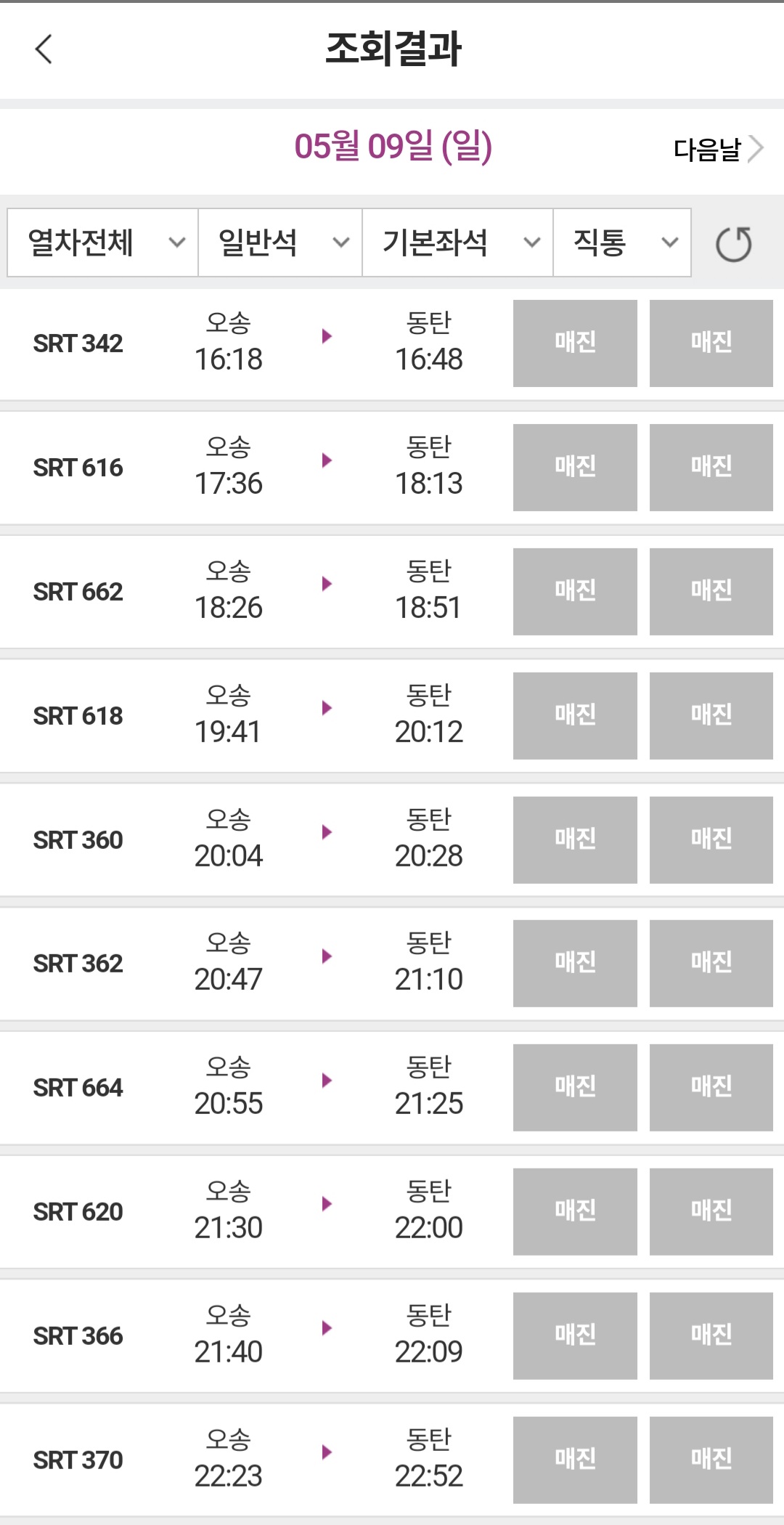Viewport: 784px width, 1525px height.
Task: Expand the 일반석 seat class dropdown
Action: 280,243
